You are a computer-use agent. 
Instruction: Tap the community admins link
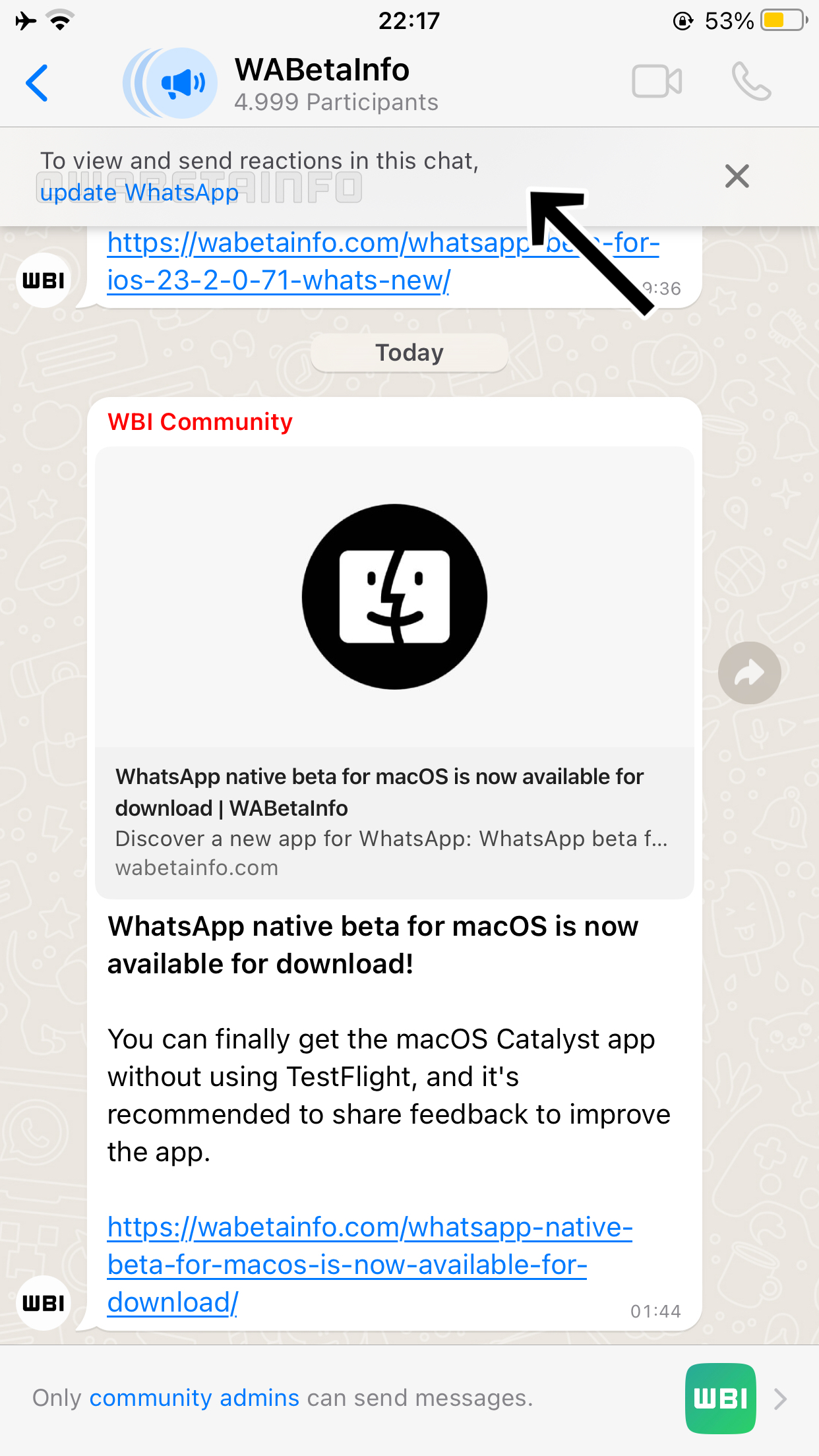(194, 1398)
